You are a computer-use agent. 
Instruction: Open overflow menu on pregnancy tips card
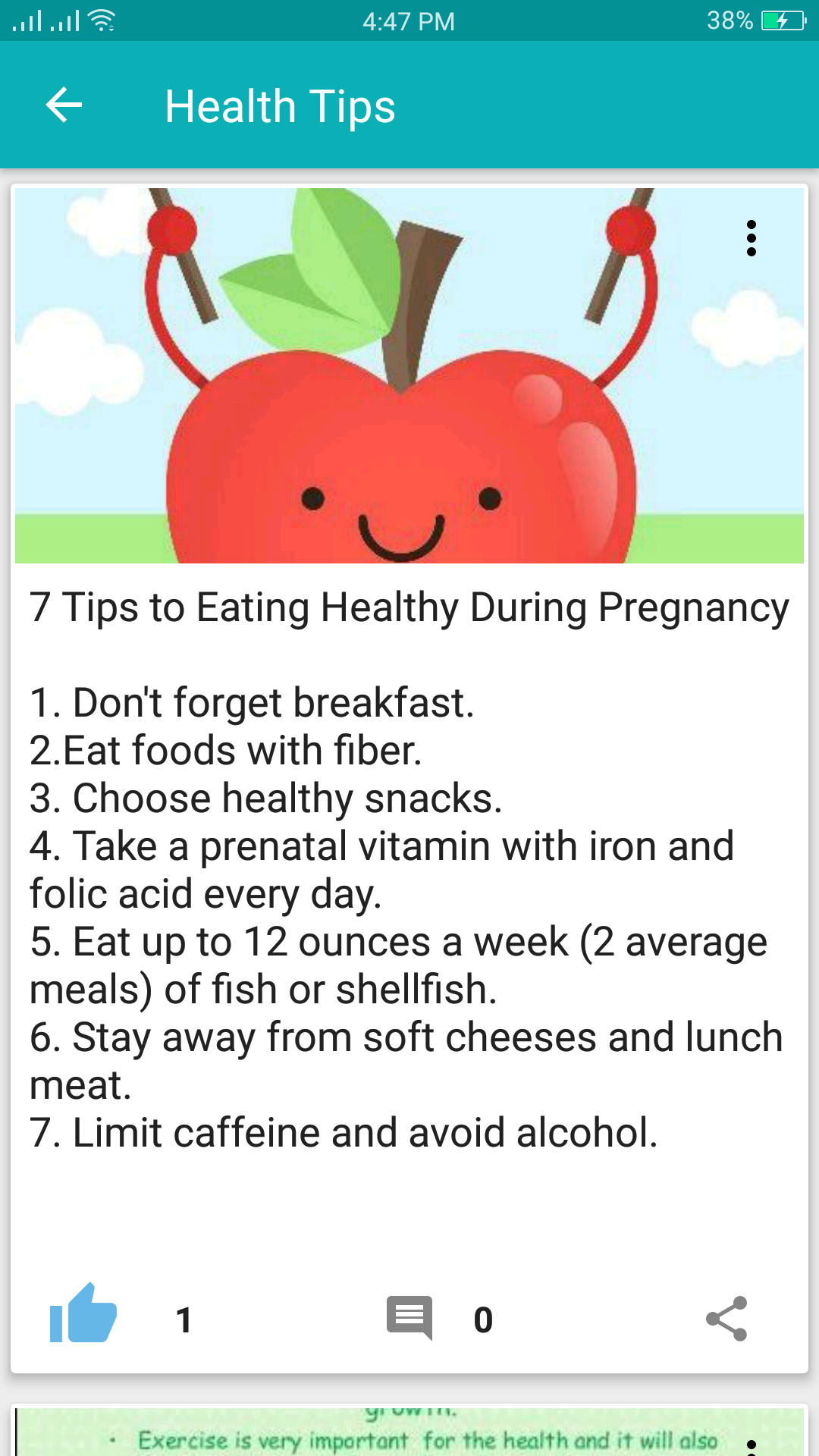[751, 239]
